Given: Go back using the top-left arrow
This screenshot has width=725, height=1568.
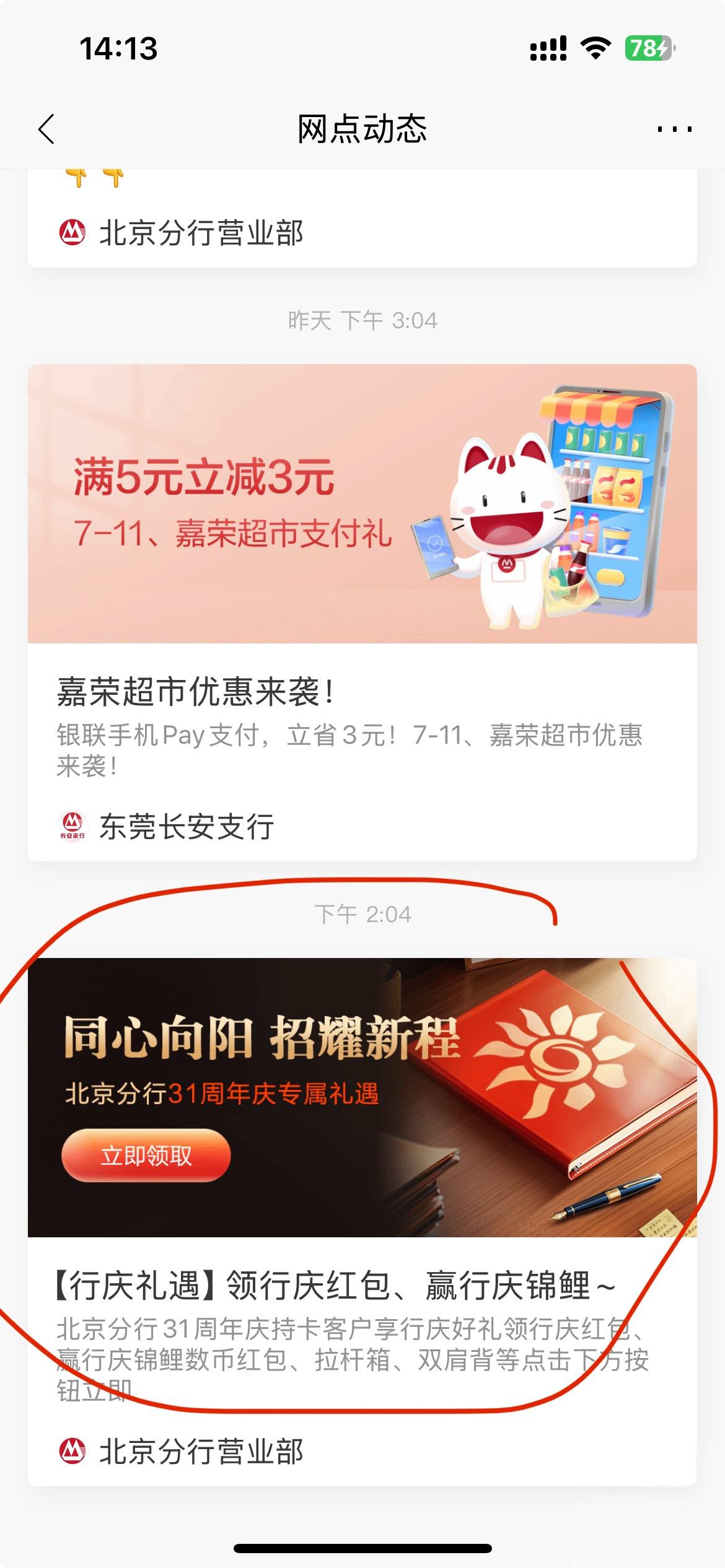Looking at the screenshot, I should 46,129.
